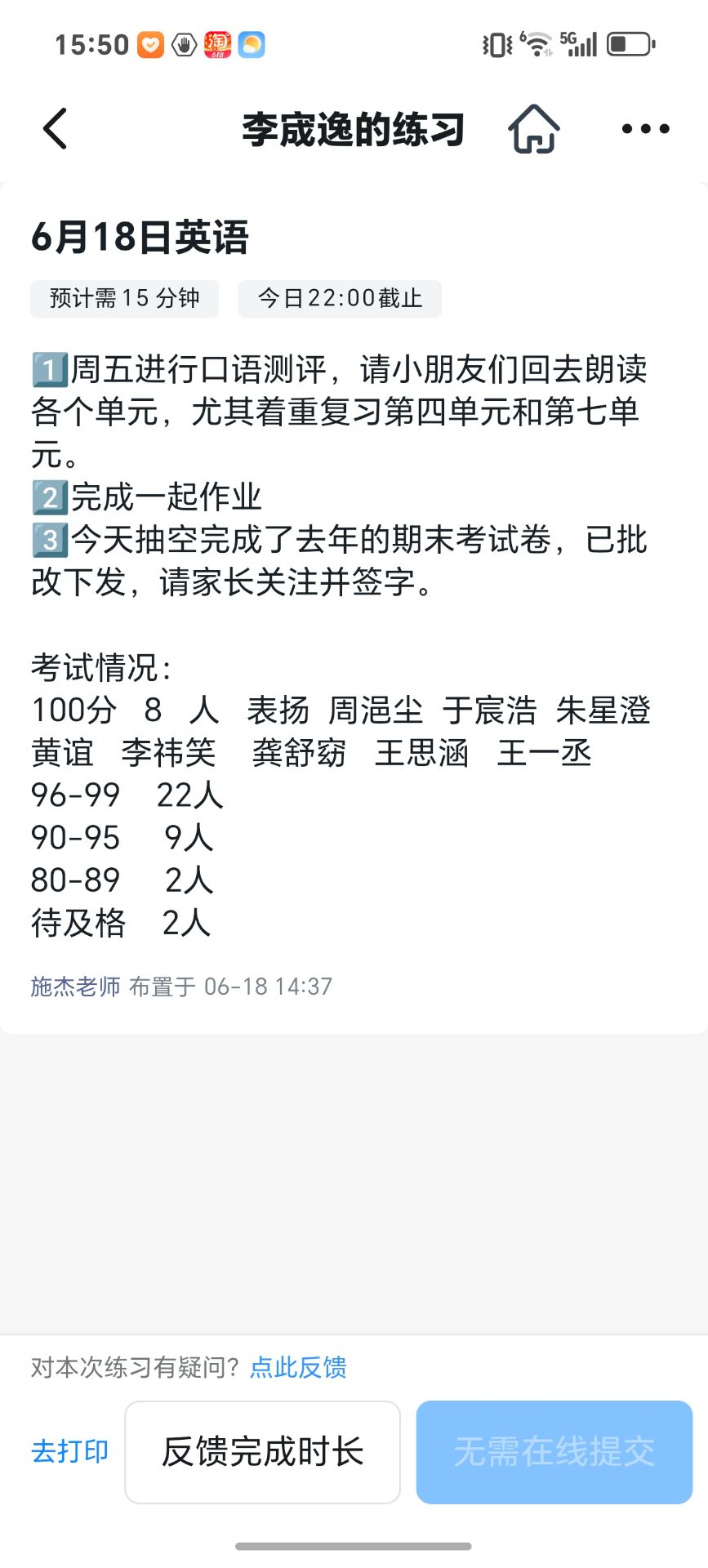The width and height of the screenshot is (708, 1568).
Task: Go back using the top-left arrow
Action: (x=55, y=129)
